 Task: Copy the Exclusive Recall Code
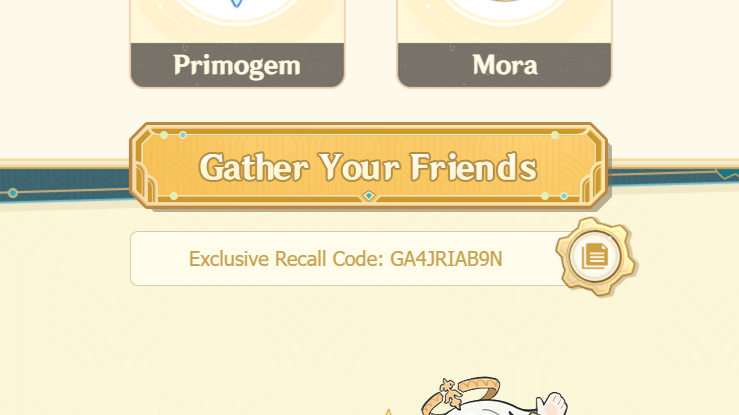click(596, 256)
